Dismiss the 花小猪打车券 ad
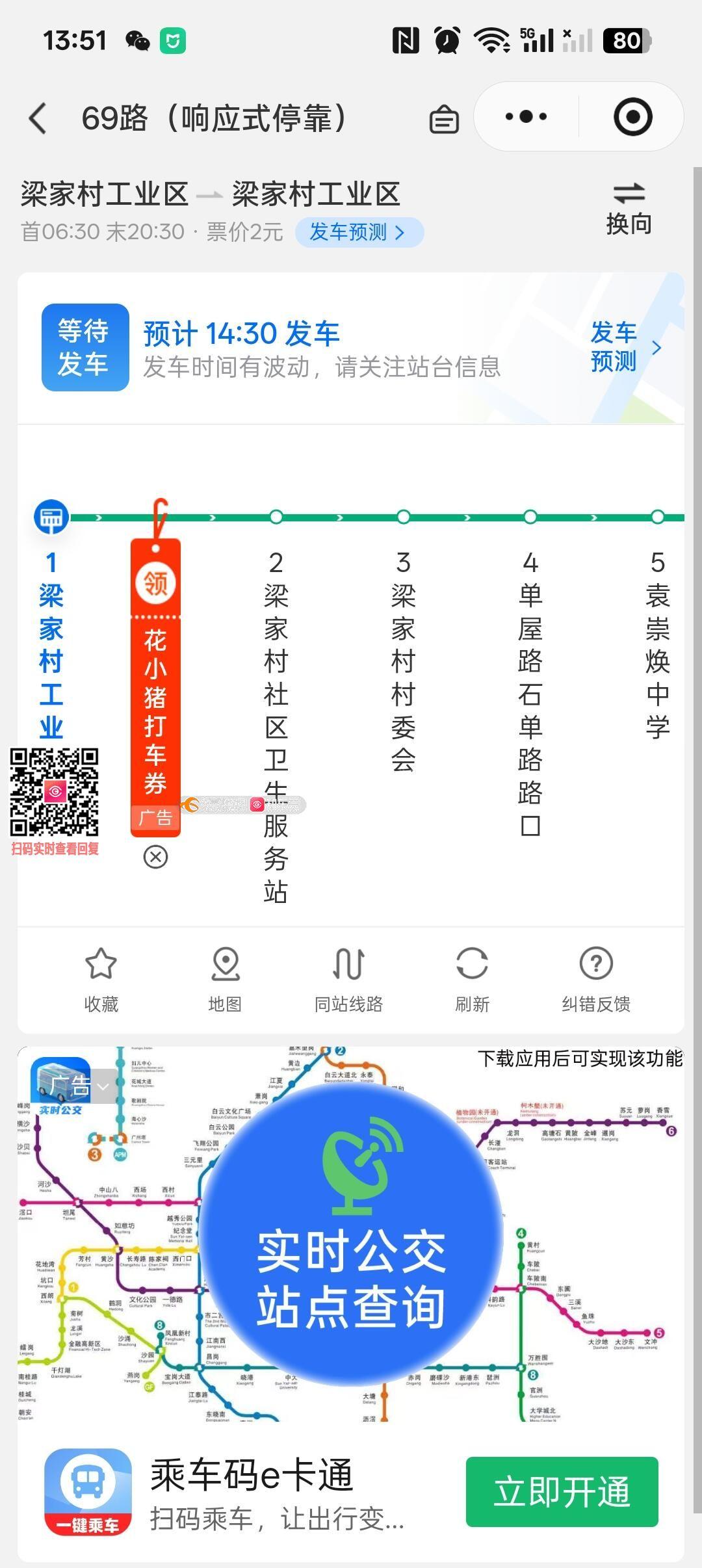Image resolution: width=702 pixels, height=1568 pixels. pyautogui.click(x=155, y=857)
